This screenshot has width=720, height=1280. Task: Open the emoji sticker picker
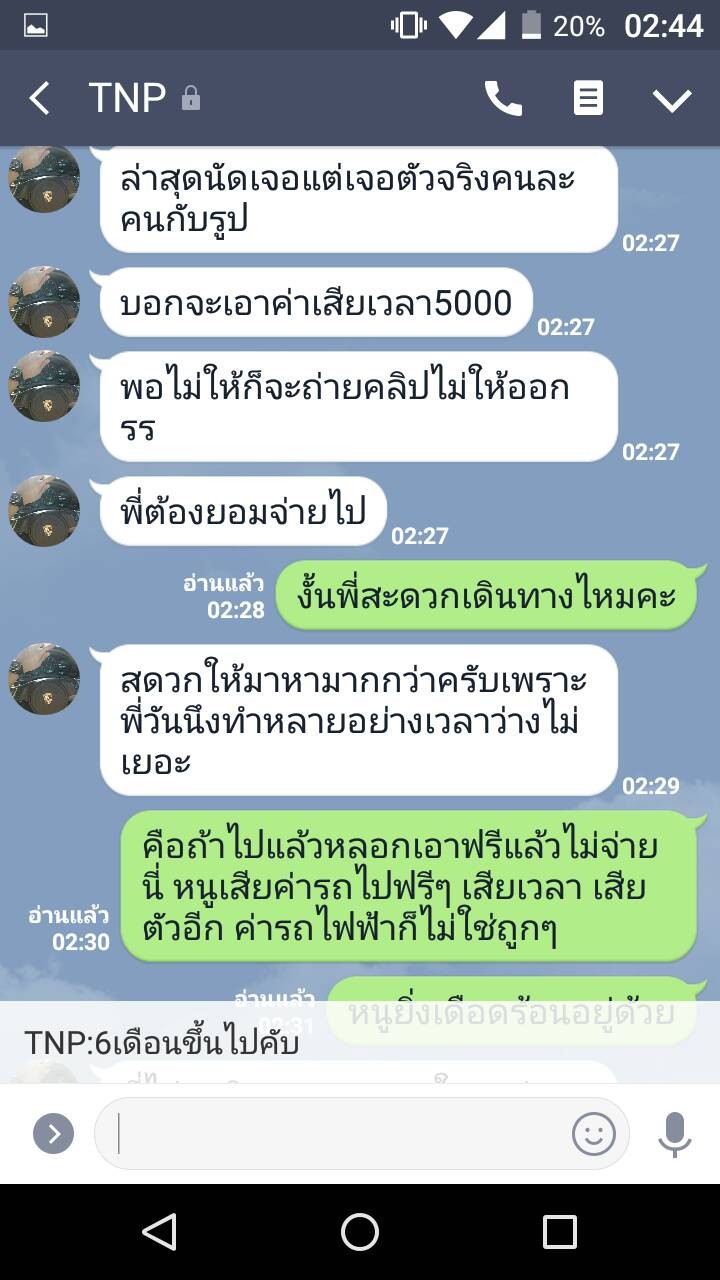point(593,1134)
